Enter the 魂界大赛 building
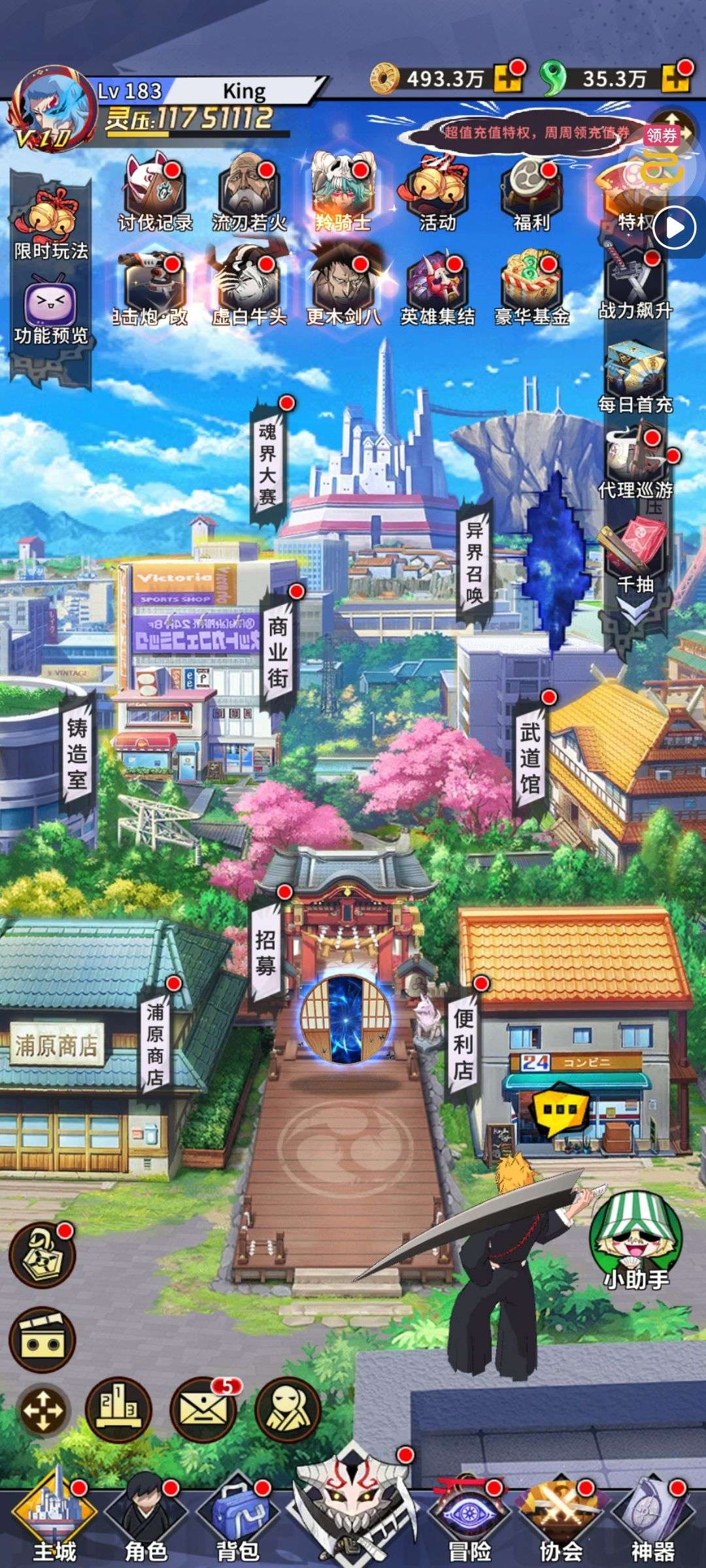Screen dimensions: 706x1568 coord(267,464)
